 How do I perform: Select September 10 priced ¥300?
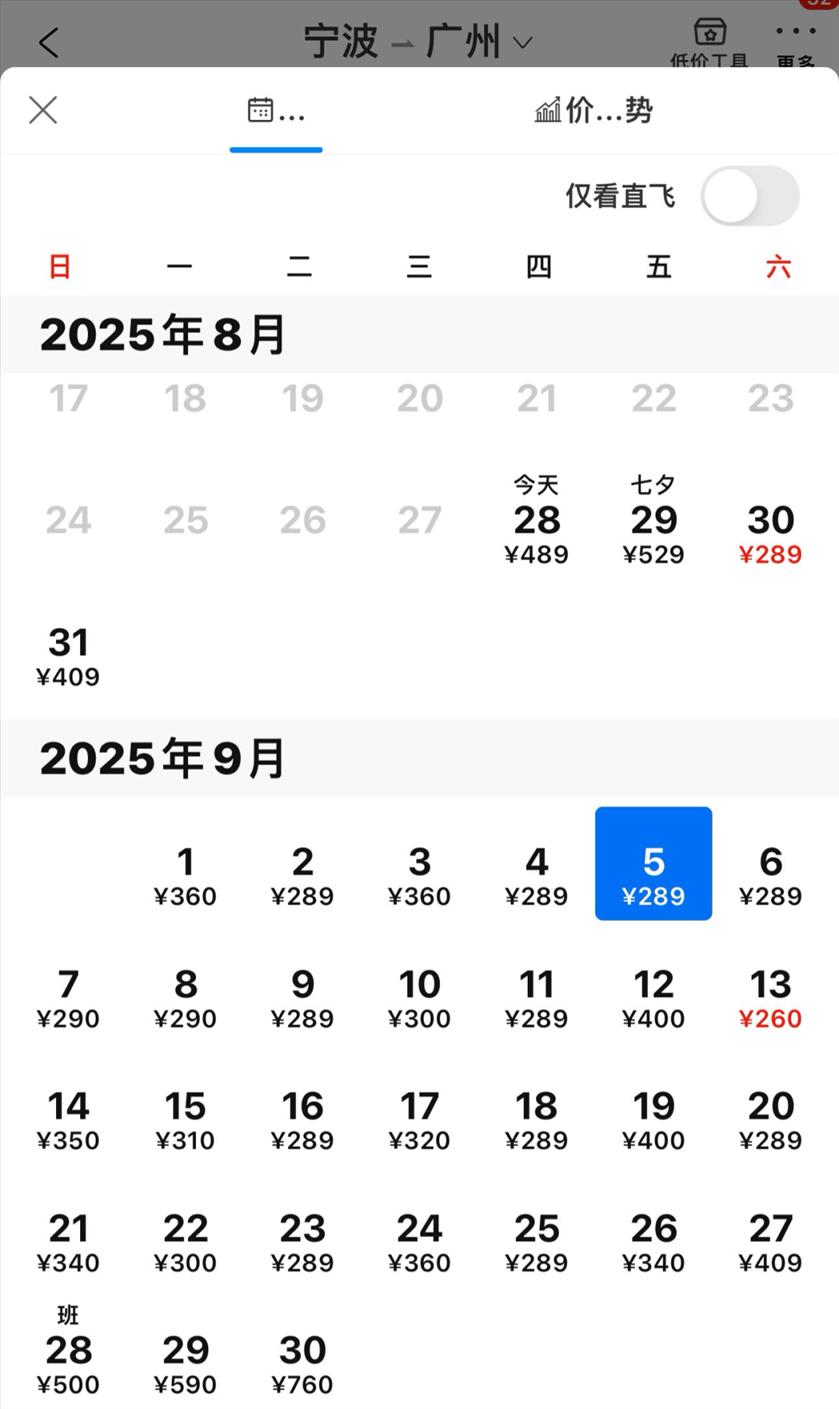420,998
